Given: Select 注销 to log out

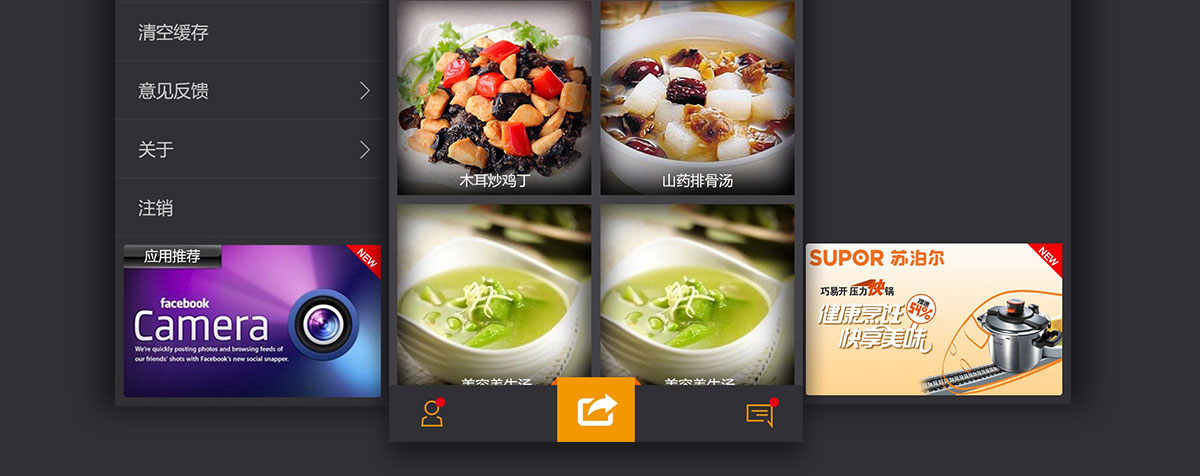Looking at the screenshot, I should pos(250,208).
